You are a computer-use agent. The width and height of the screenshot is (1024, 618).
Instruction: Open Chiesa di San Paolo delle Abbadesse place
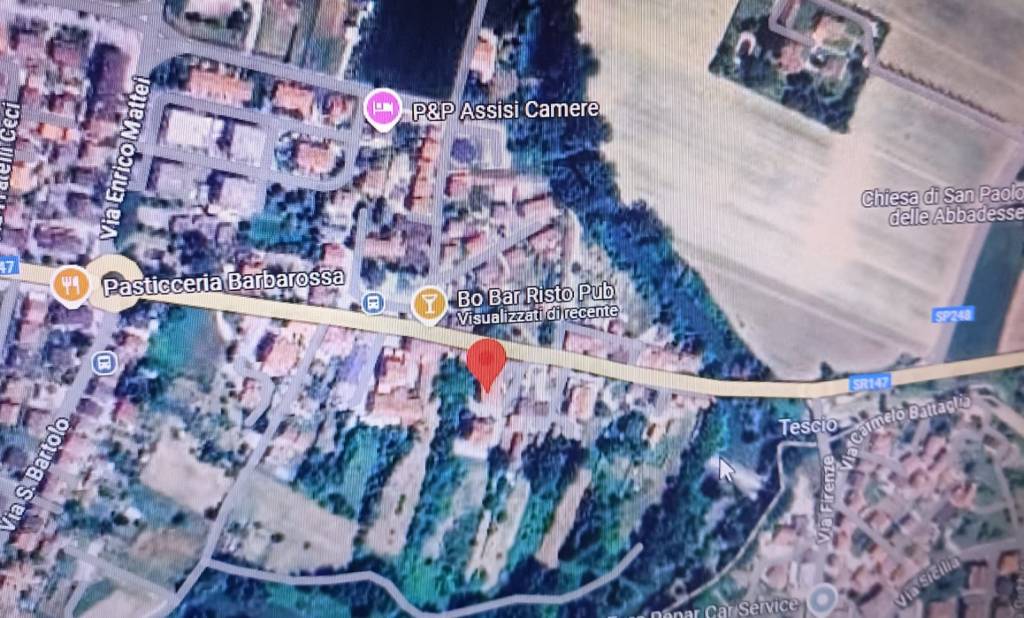pyautogui.click(x=942, y=206)
